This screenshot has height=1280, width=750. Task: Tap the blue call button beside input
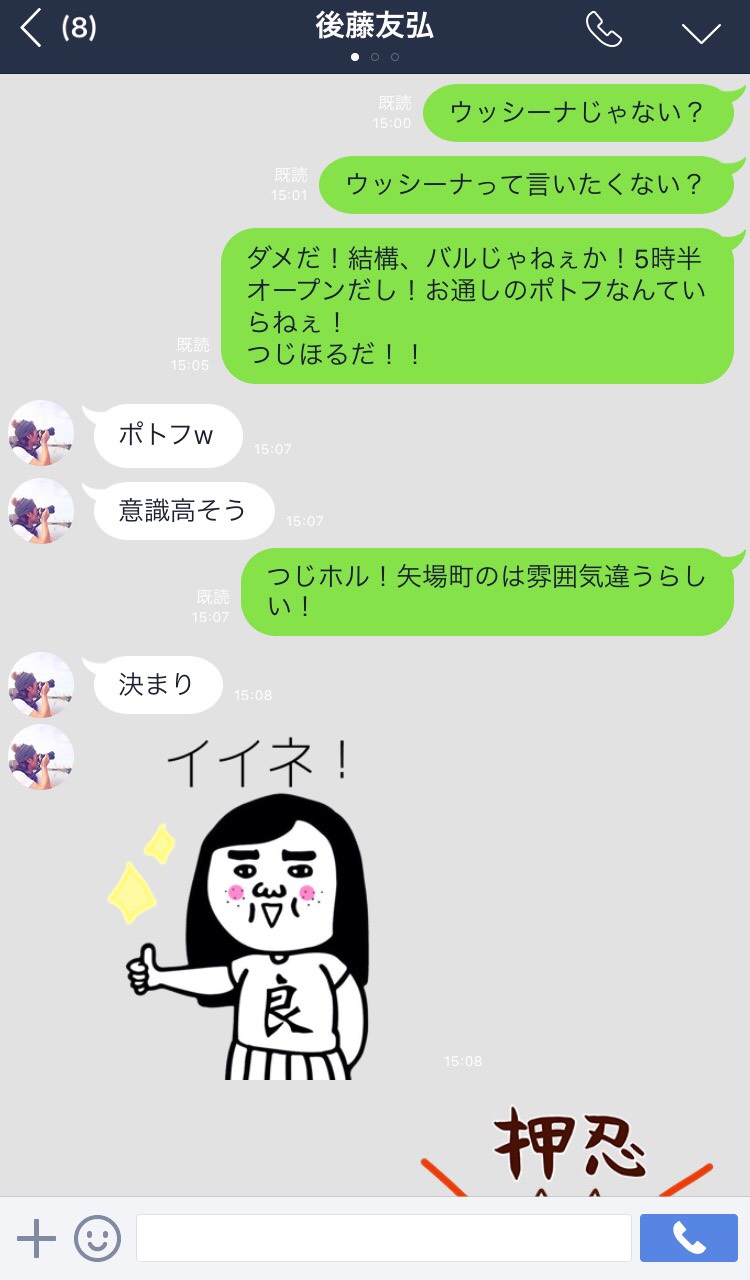[x=688, y=1238]
